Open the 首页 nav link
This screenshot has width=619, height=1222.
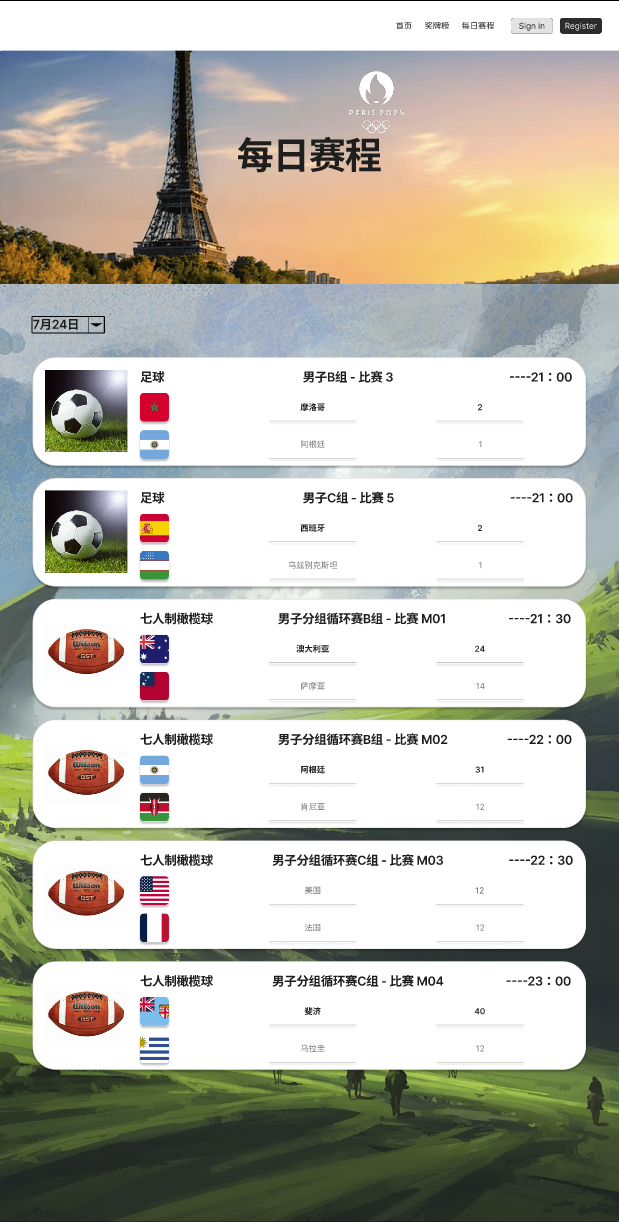click(x=403, y=26)
